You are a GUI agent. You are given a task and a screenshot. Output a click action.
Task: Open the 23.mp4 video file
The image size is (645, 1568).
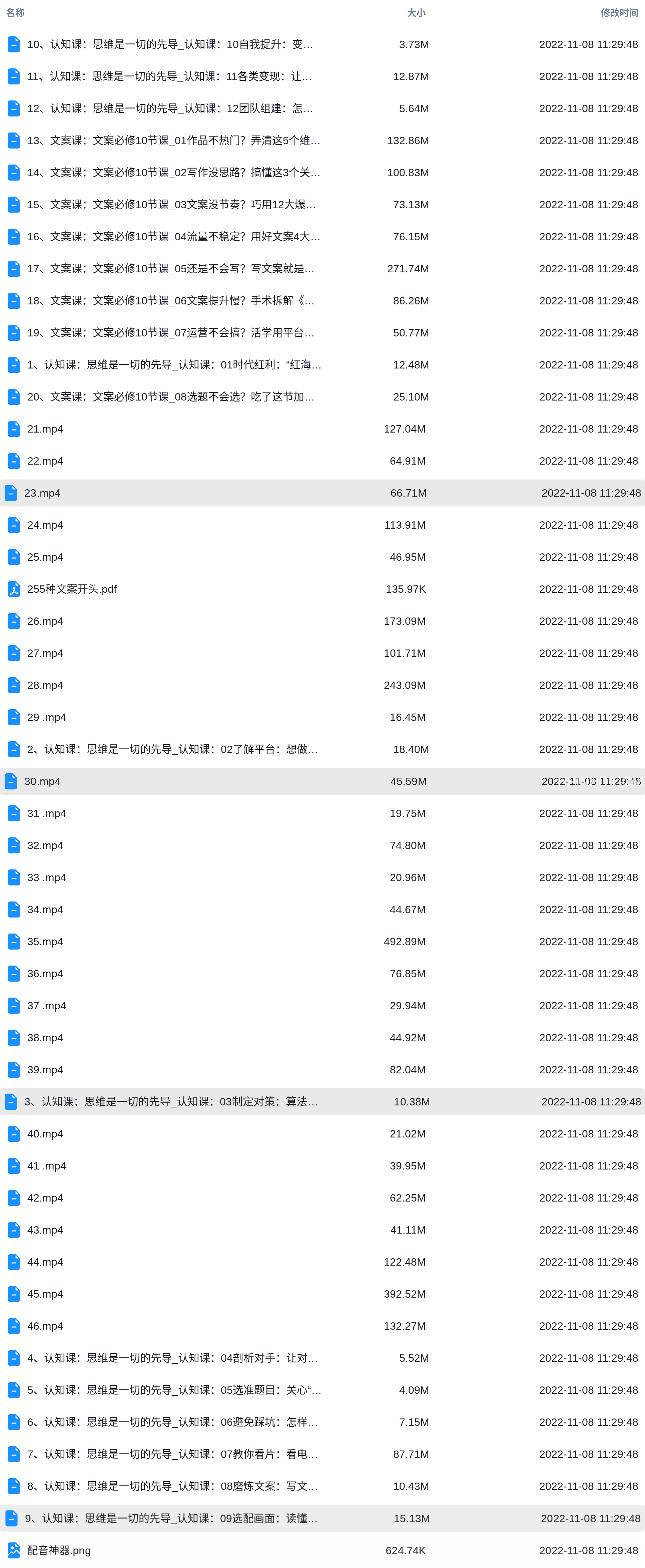pos(42,493)
